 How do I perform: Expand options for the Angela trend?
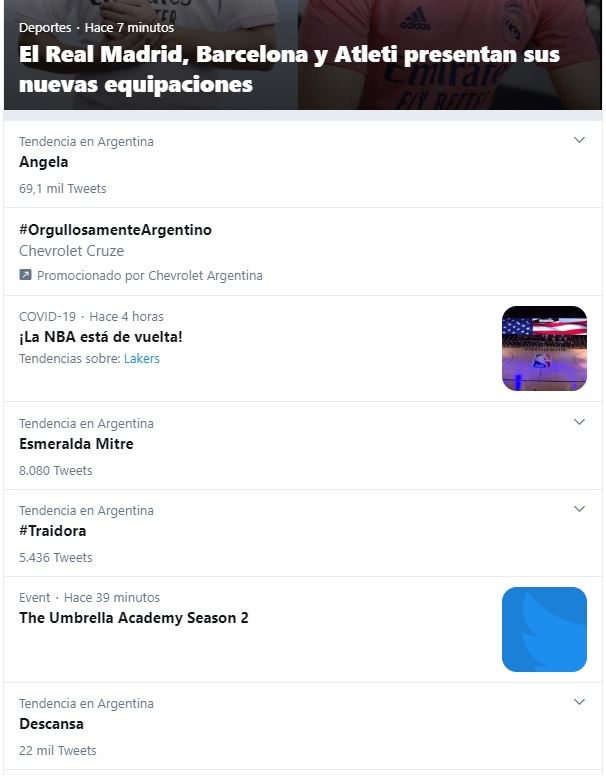click(579, 140)
